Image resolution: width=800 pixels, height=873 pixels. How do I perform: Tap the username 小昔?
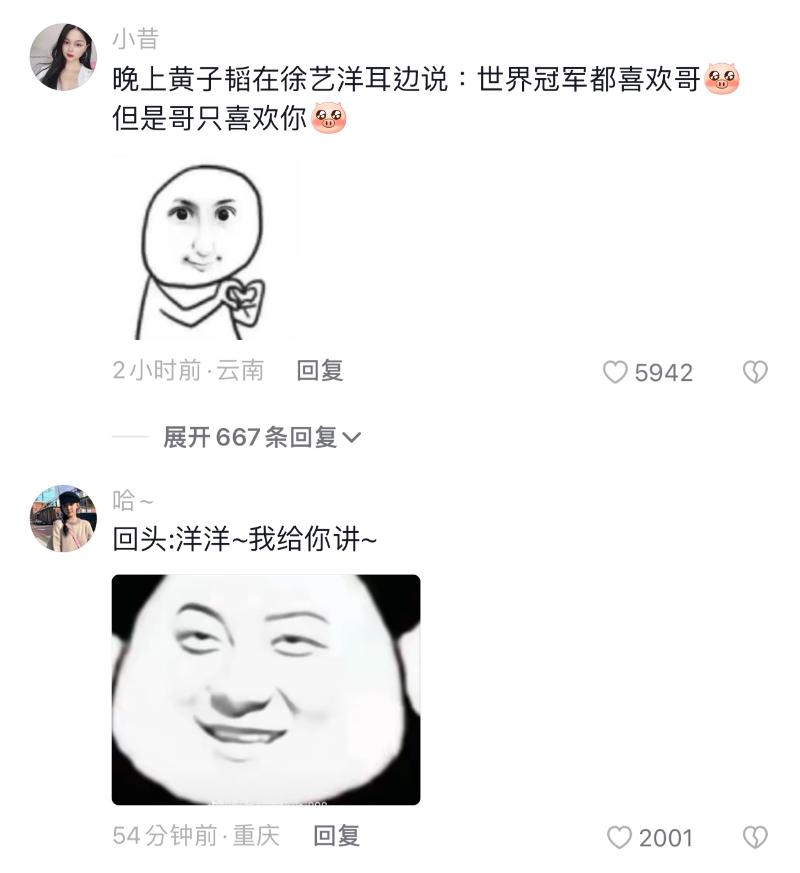click(135, 39)
